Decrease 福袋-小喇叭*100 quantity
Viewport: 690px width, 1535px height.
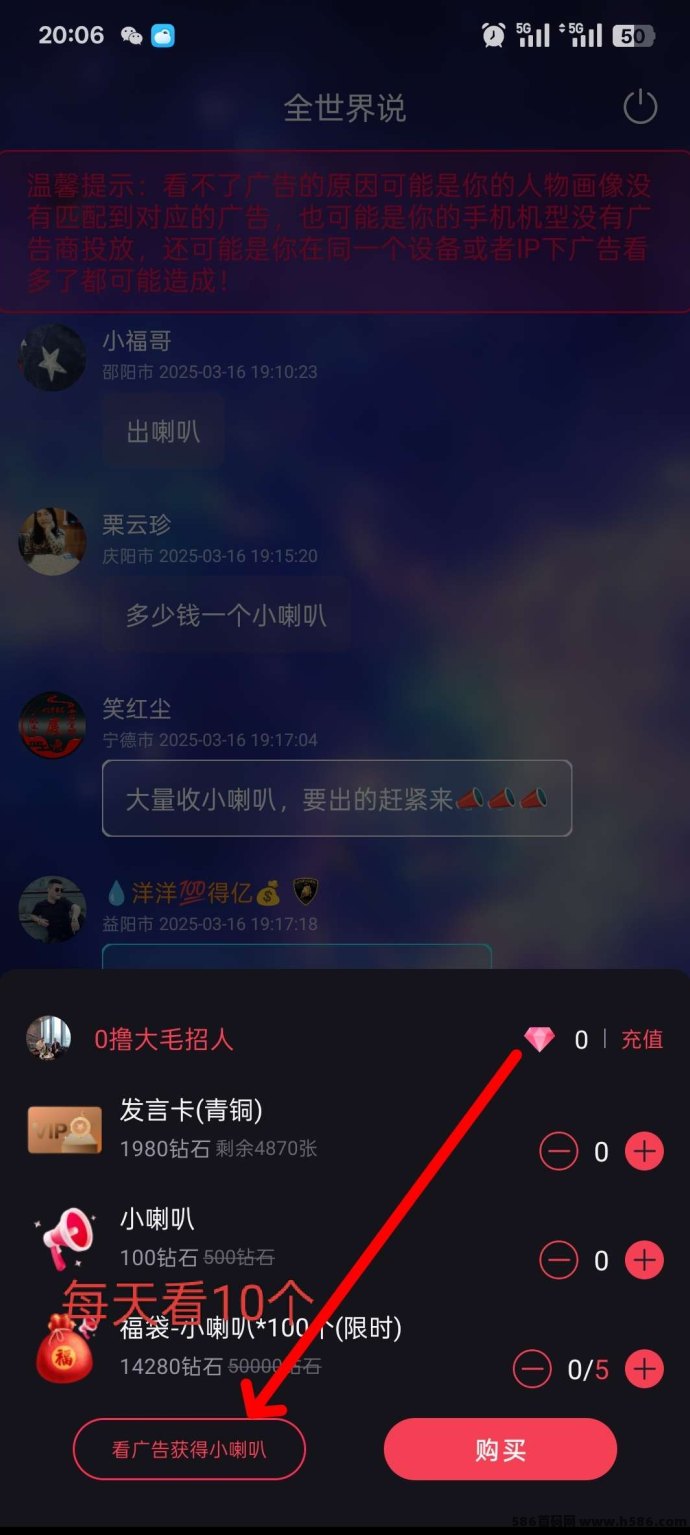(x=531, y=1368)
